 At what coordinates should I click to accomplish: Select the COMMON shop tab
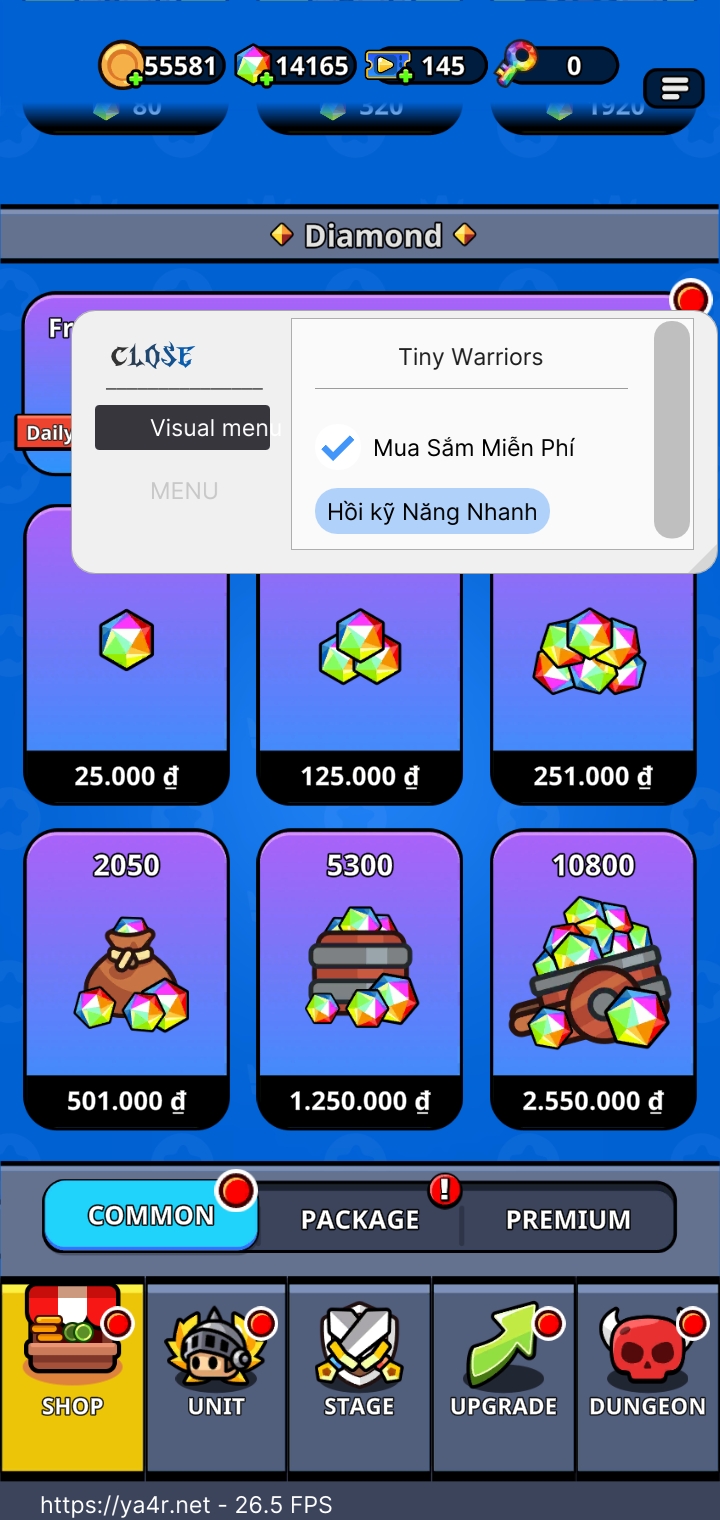pos(151,1215)
